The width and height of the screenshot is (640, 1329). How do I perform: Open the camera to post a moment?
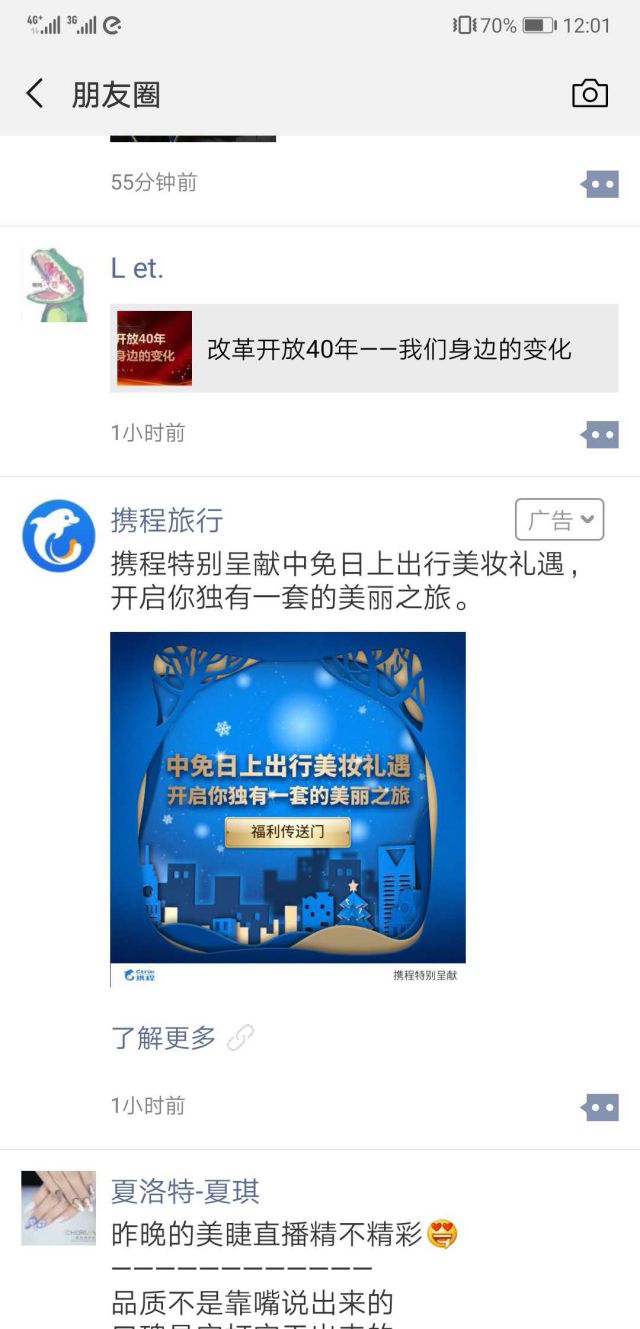pos(589,94)
